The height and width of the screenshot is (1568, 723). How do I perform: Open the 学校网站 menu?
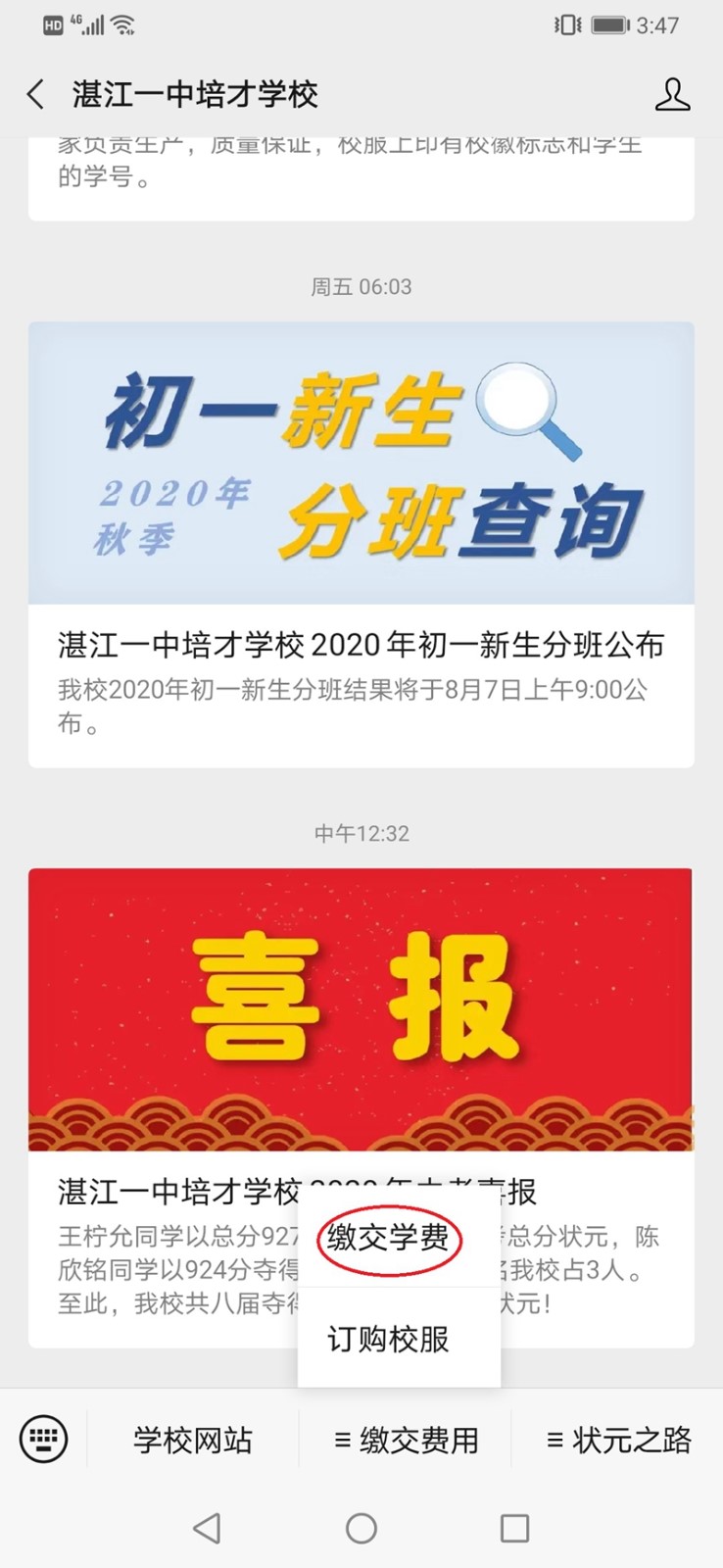click(193, 1440)
